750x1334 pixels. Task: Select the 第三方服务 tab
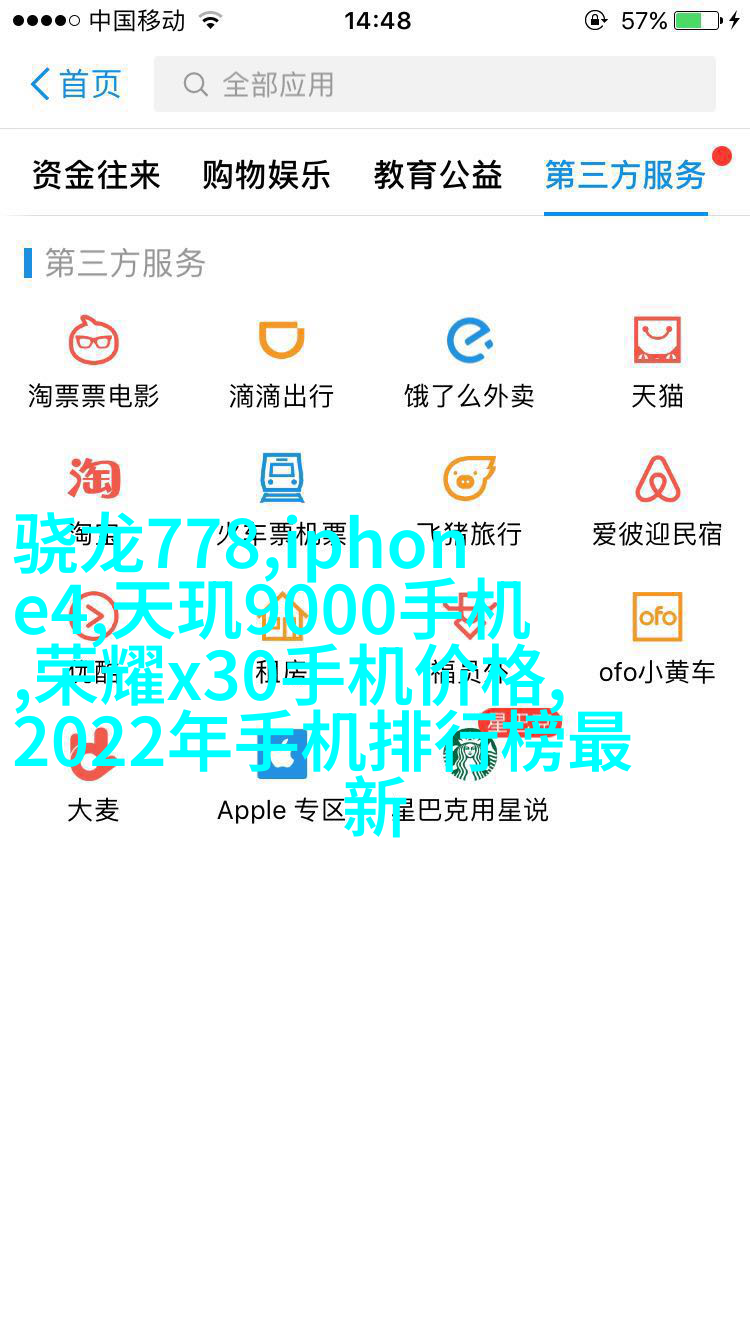click(625, 175)
